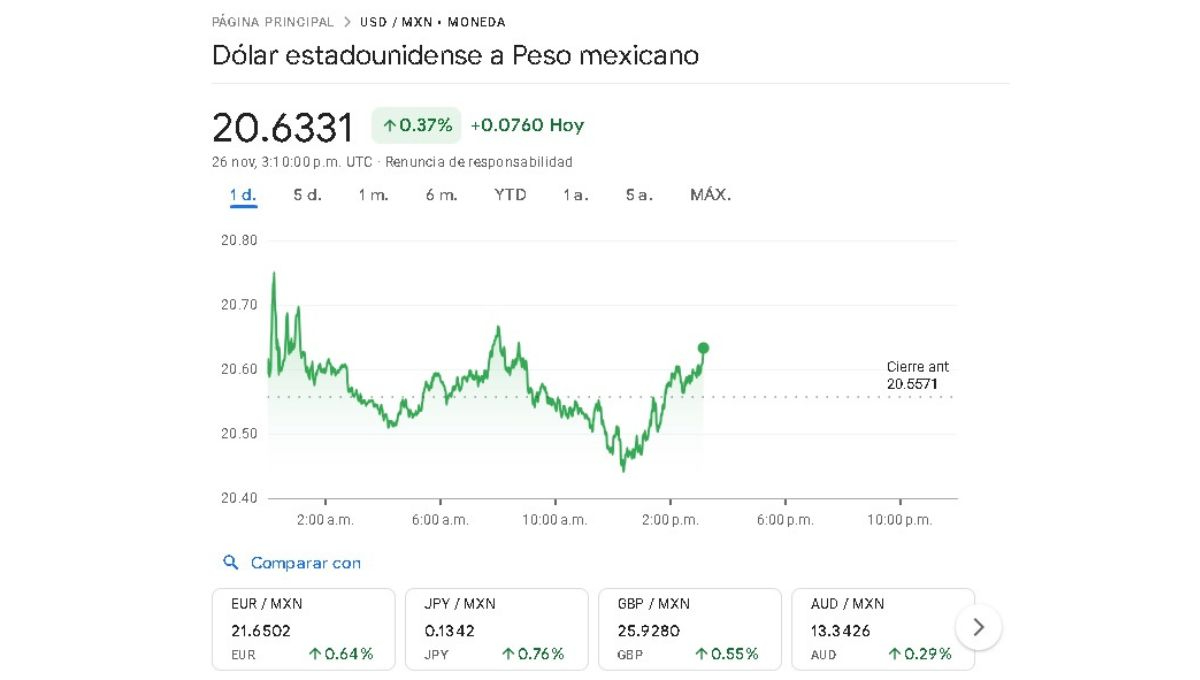Switch to the 5 a. range
This screenshot has height=680, width=1200.
coord(639,195)
